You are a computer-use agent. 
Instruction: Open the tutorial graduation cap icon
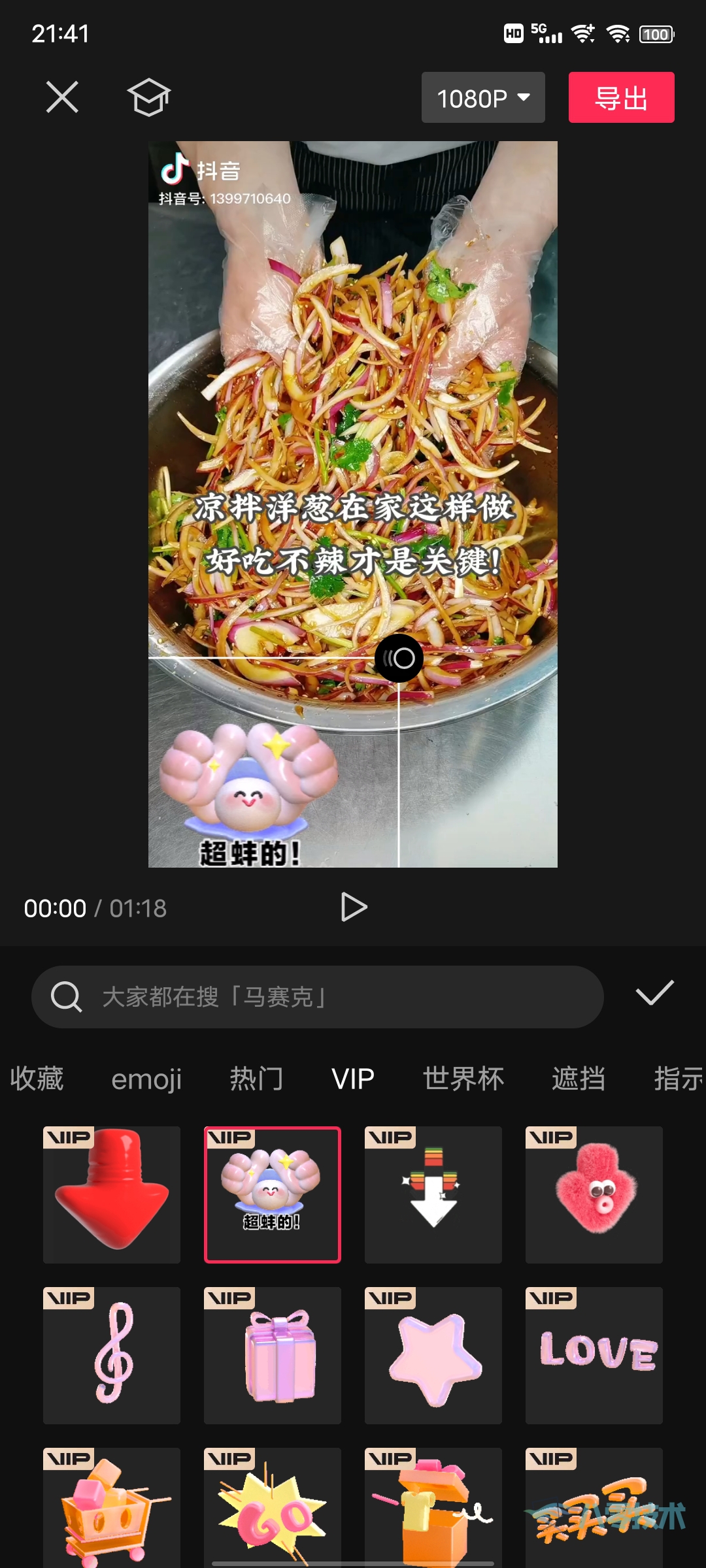[148, 97]
